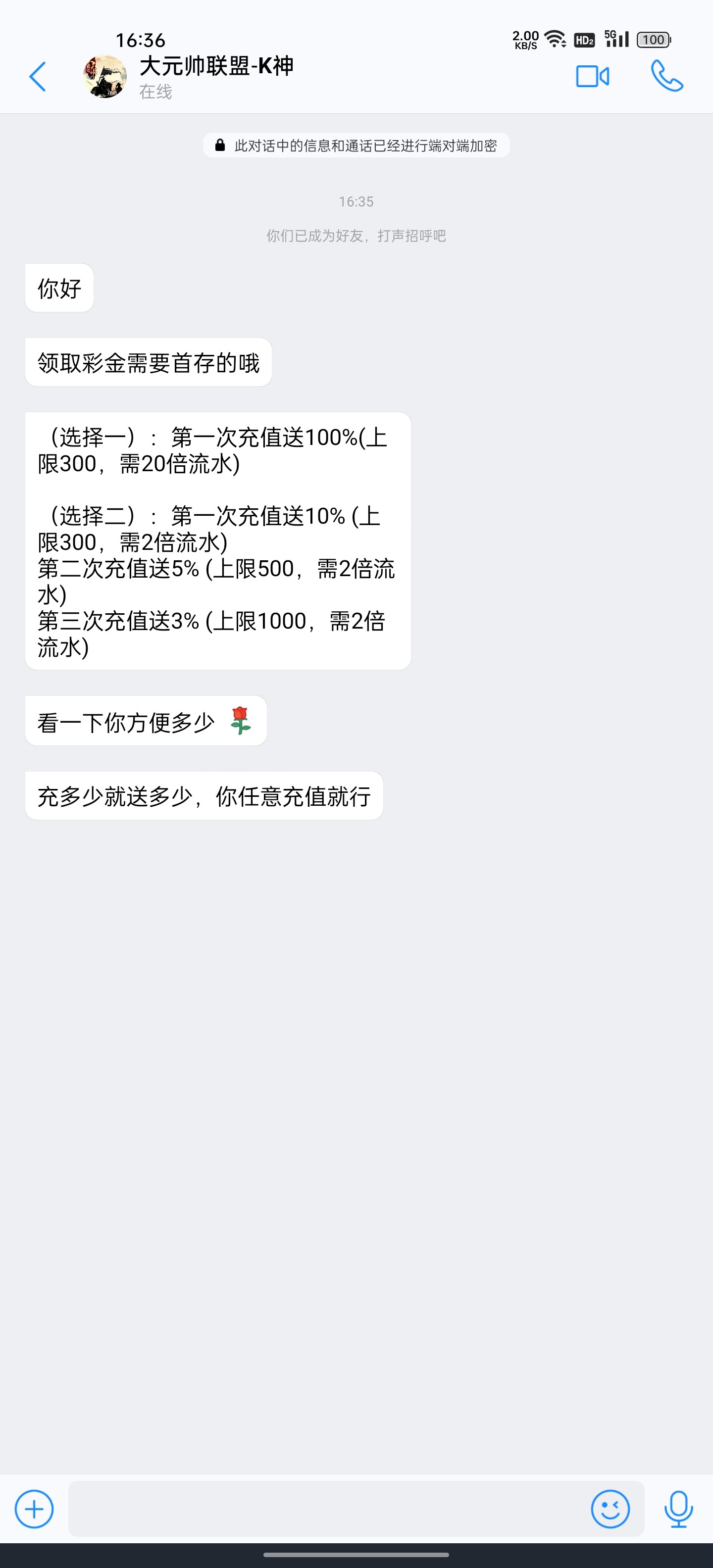Tap the microphone to record voice

pyautogui.click(x=678, y=1509)
